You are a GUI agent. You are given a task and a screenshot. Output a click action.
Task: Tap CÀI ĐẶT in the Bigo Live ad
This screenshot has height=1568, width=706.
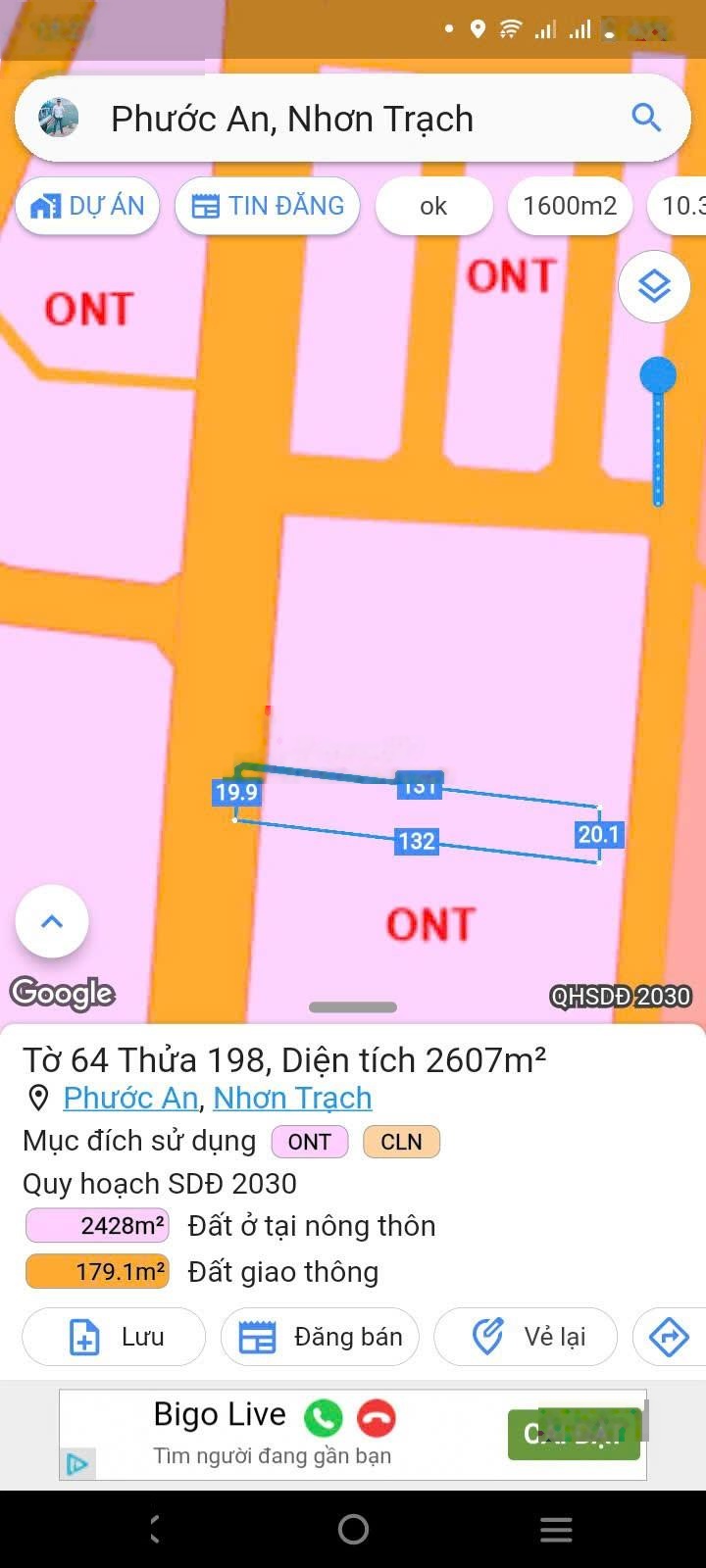(x=573, y=1434)
